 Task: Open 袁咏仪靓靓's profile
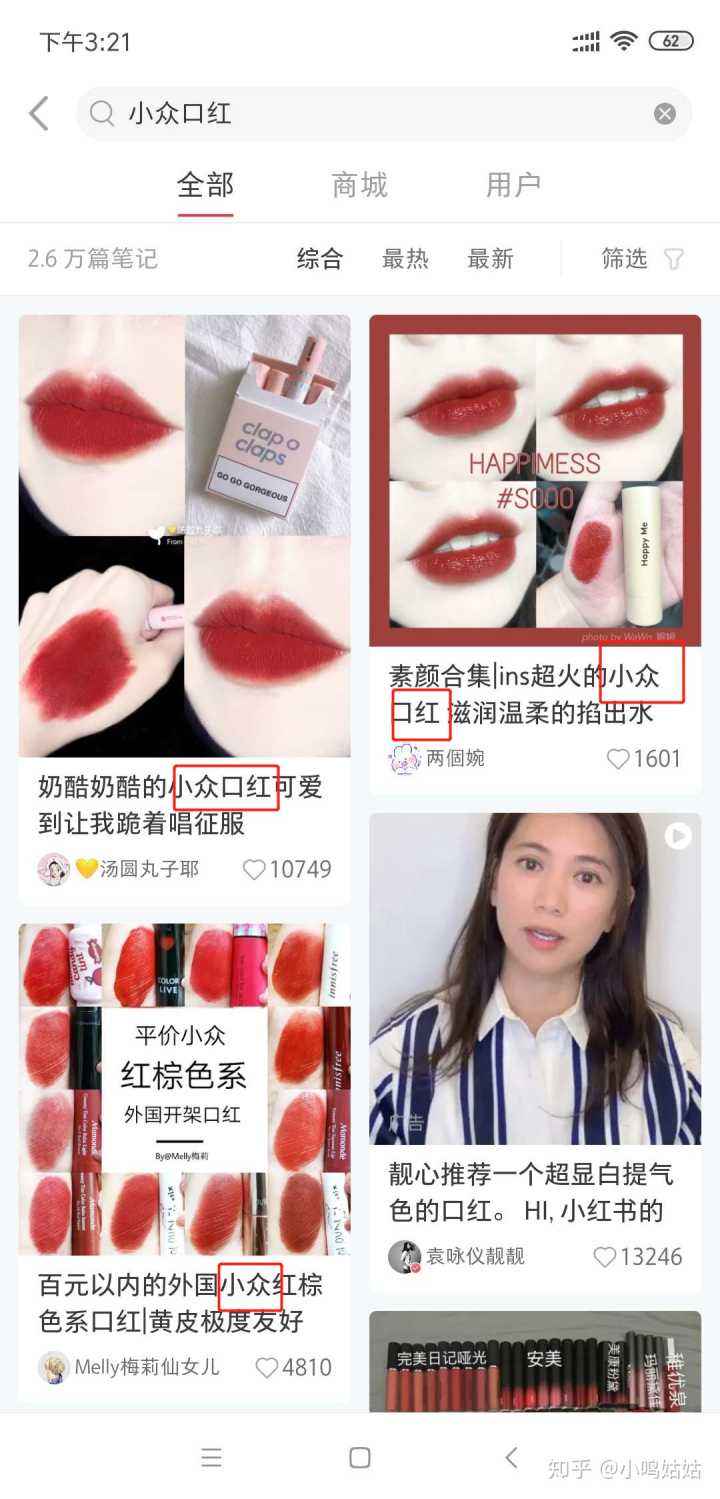(x=405, y=1257)
